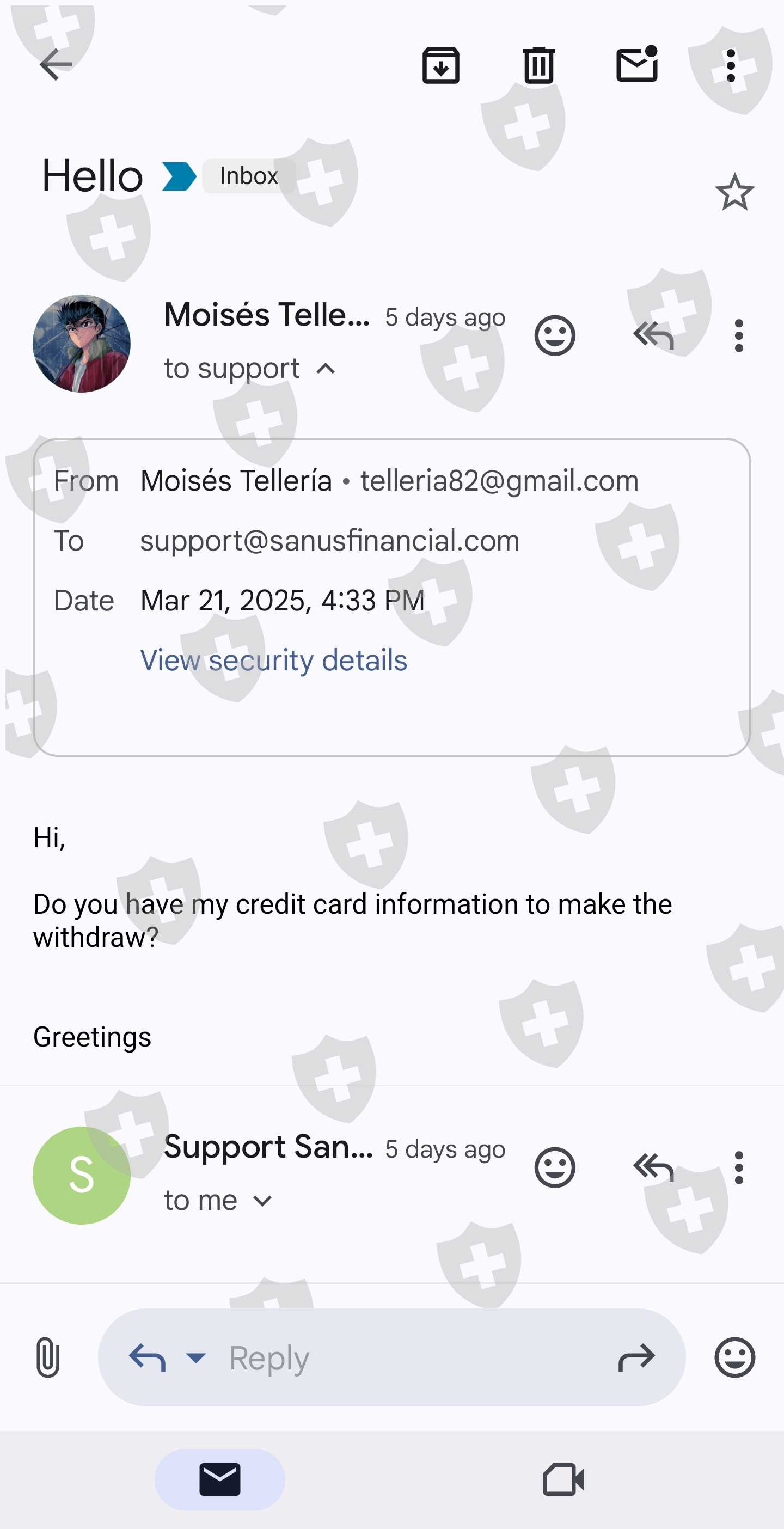
Task: Open the top bar overflow menu
Action: [731, 65]
